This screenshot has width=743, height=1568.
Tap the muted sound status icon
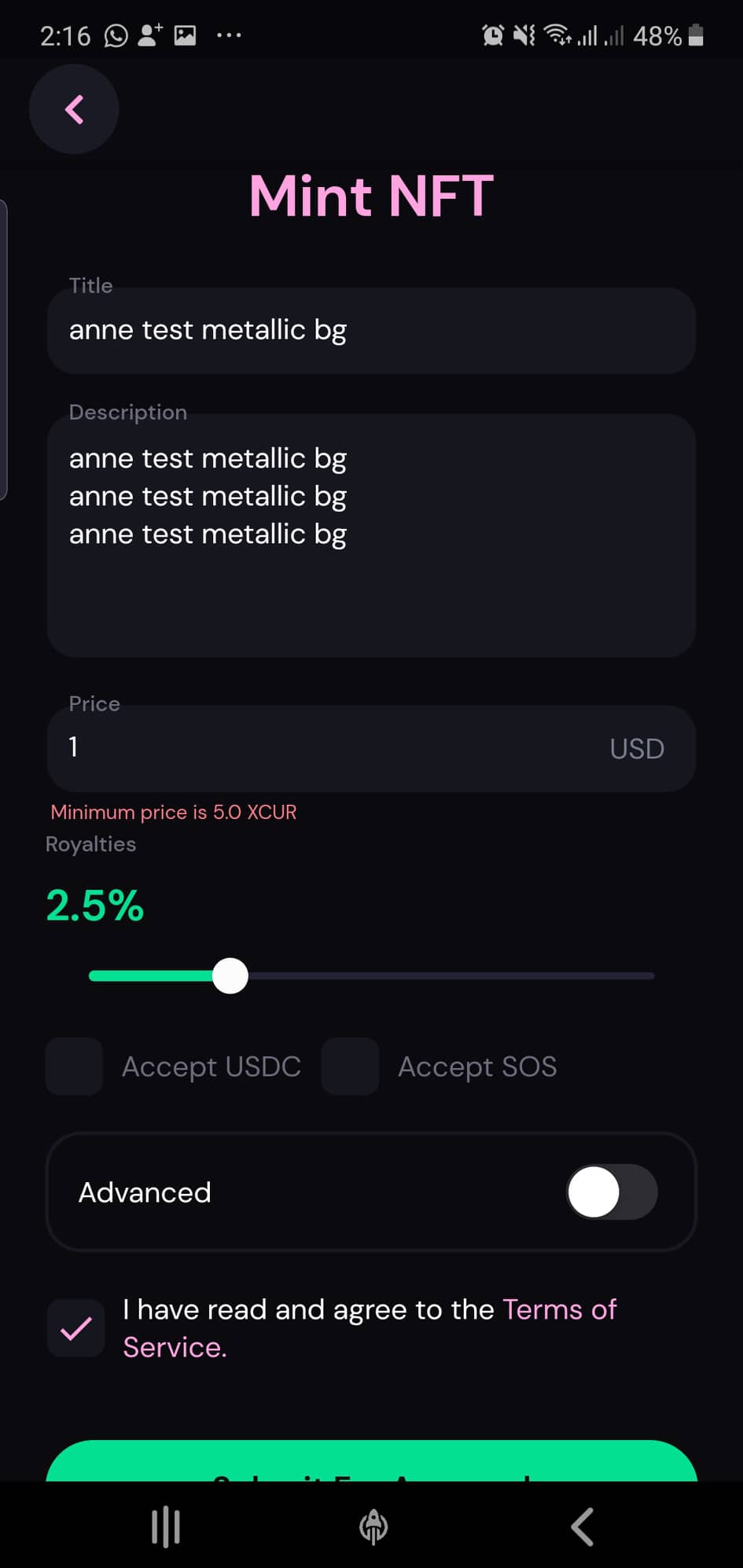[525, 35]
